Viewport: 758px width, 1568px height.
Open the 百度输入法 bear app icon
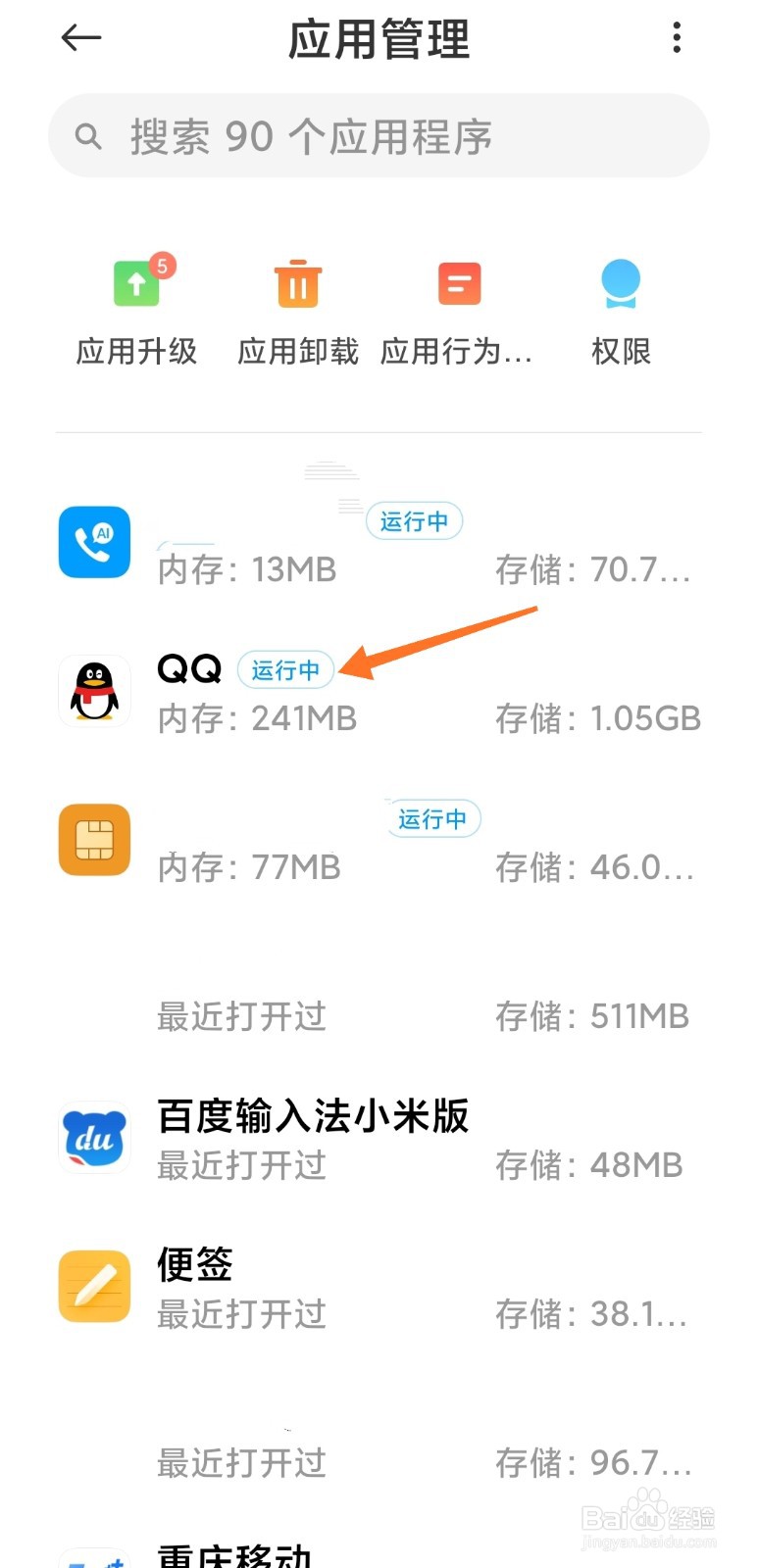(93, 1137)
